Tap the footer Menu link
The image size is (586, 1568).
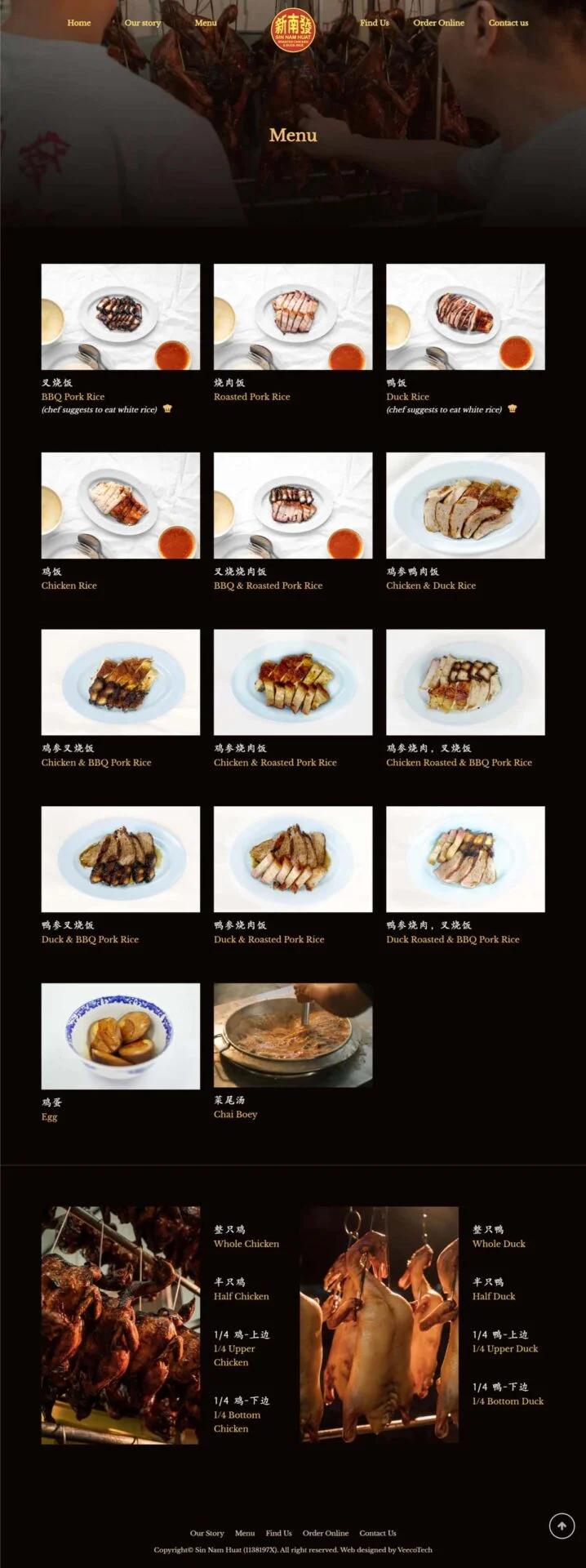pos(245,1533)
